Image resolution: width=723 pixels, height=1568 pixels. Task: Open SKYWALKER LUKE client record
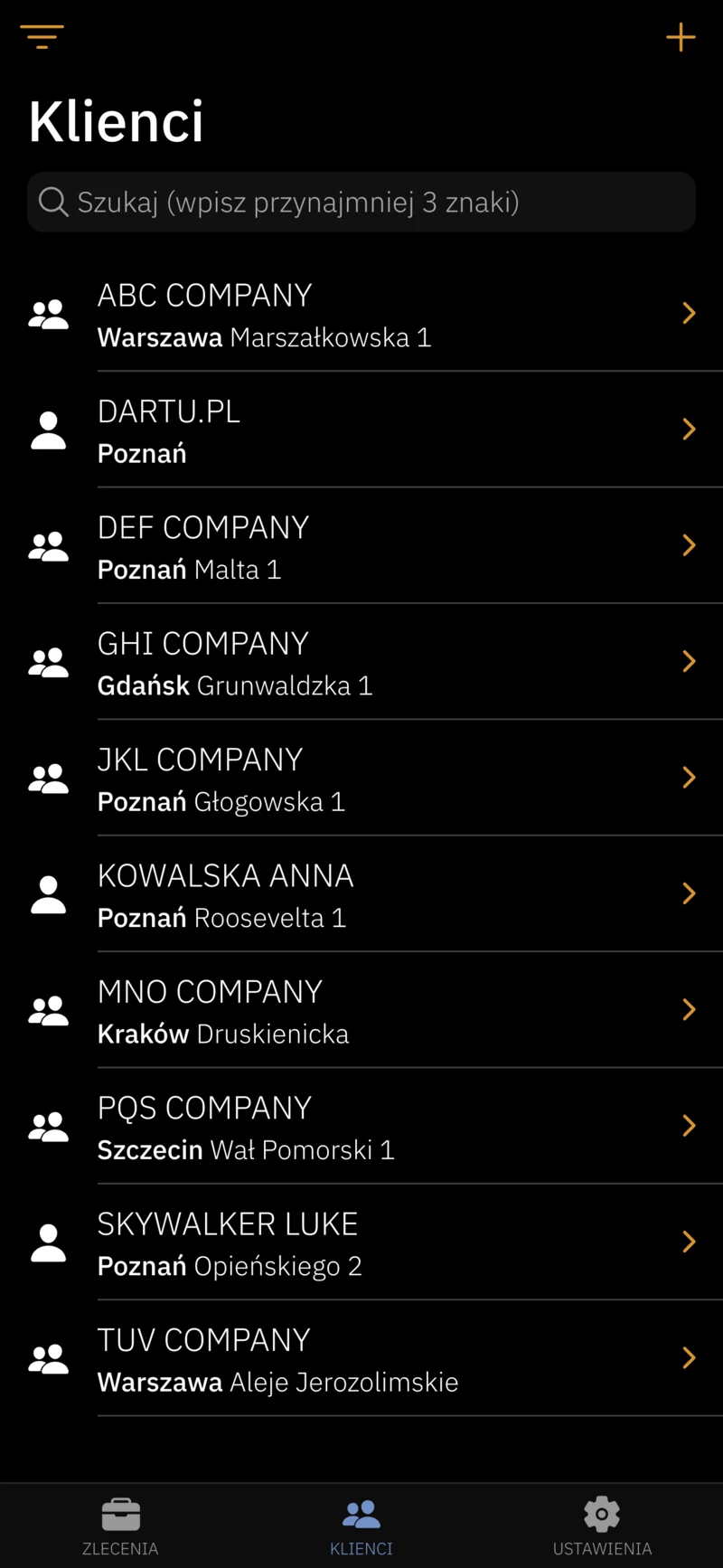[361, 1242]
